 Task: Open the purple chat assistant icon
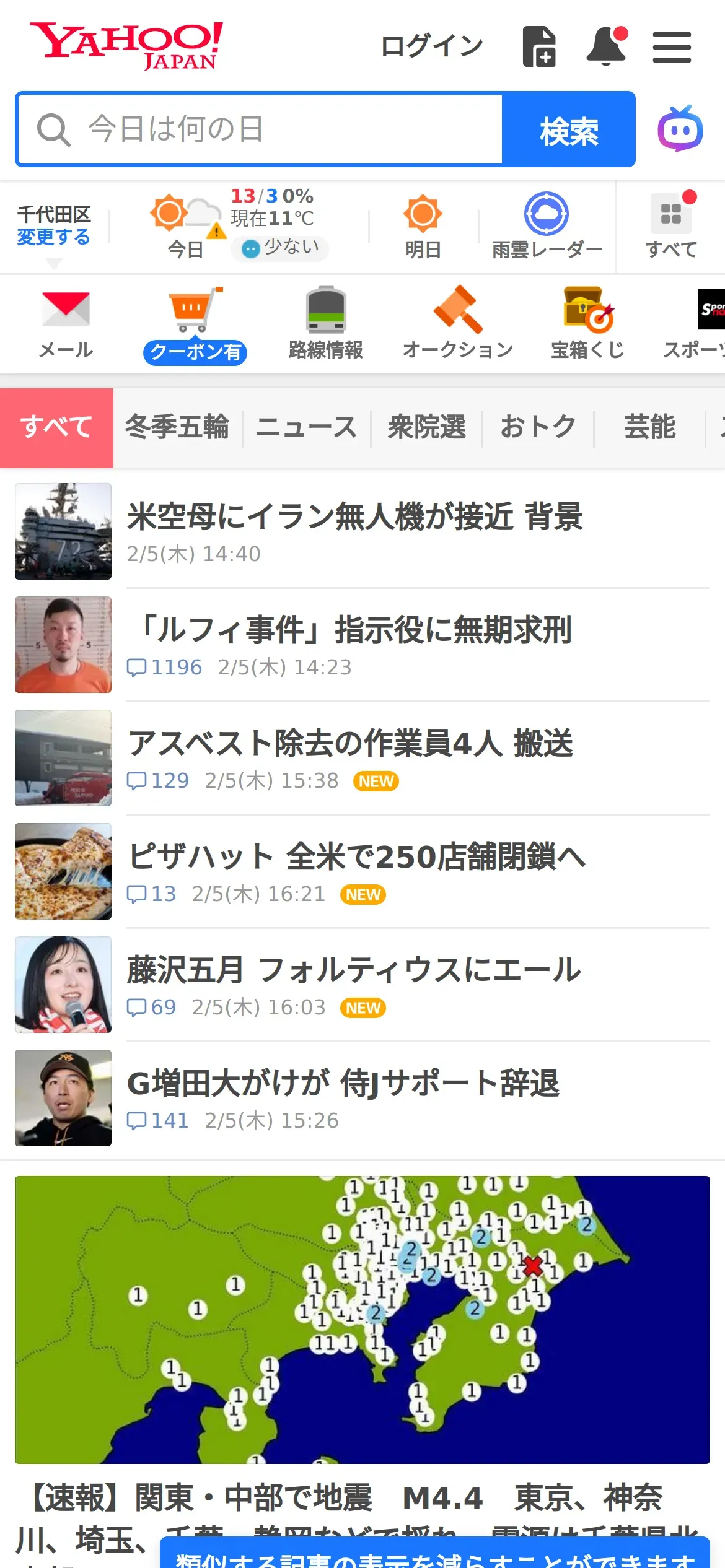[680, 129]
